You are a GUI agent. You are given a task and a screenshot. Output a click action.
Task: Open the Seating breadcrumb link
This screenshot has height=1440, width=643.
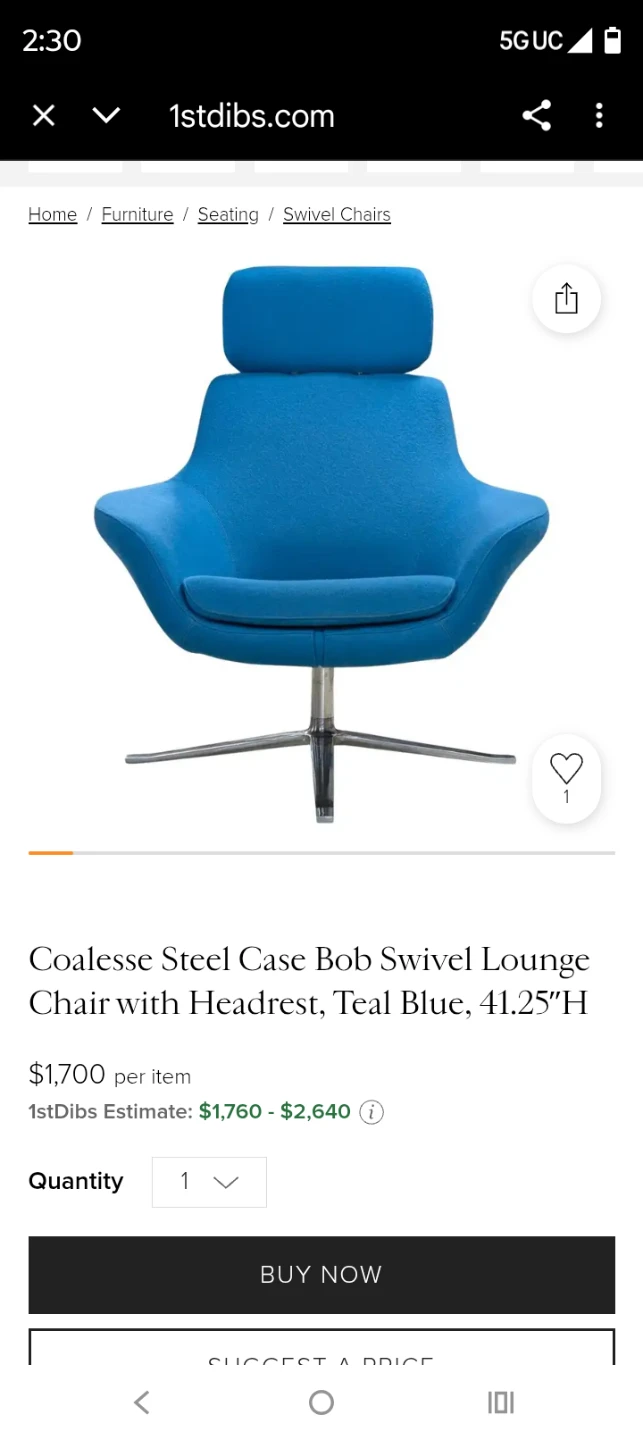[228, 214]
